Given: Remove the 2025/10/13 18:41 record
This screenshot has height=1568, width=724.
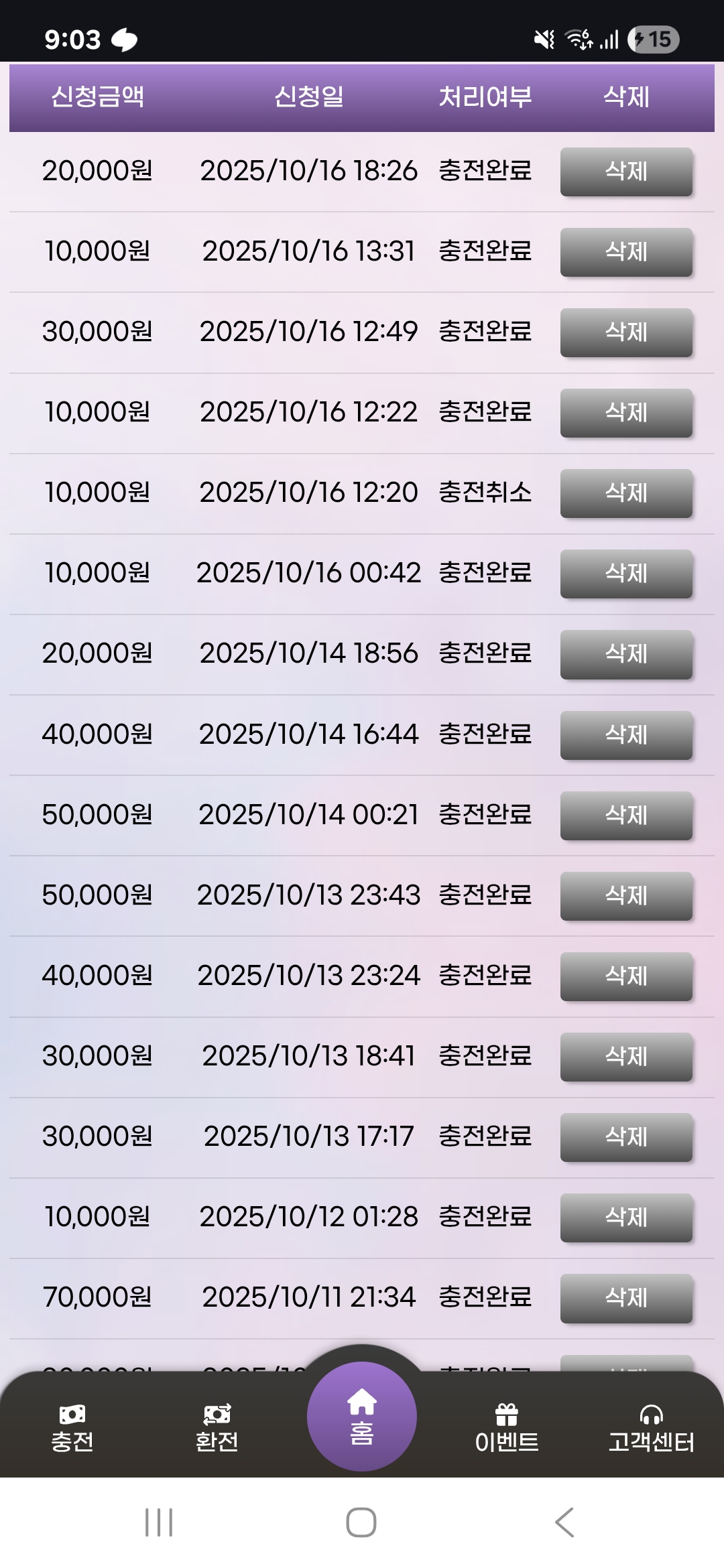Looking at the screenshot, I should [626, 1057].
